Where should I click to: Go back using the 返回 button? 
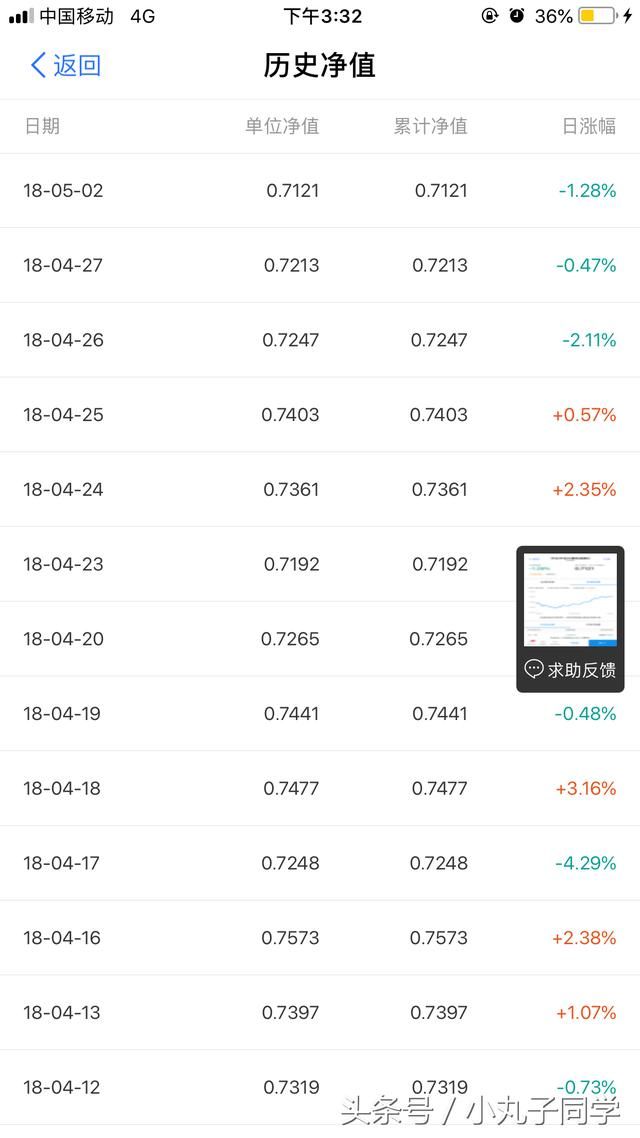click(66, 66)
